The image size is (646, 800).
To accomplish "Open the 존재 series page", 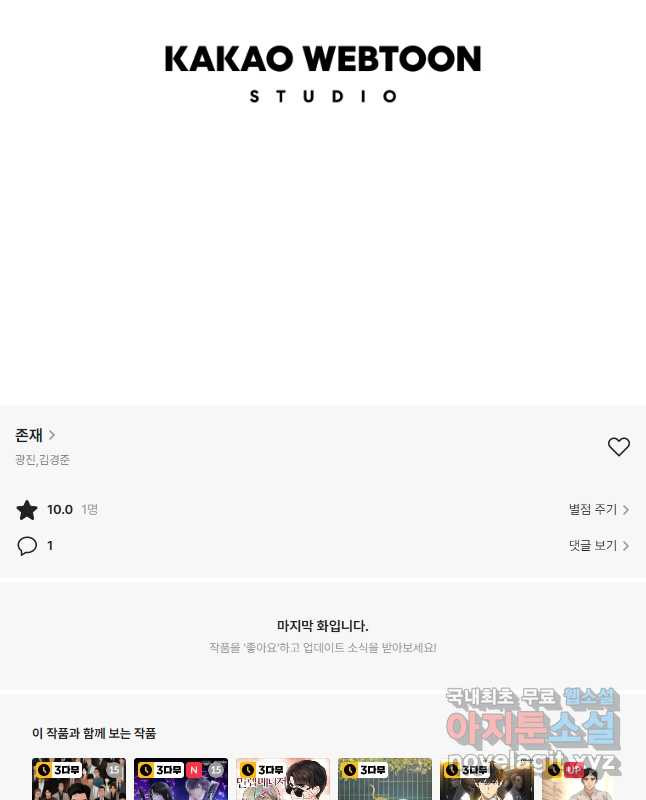I will pyautogui.click(x=35, y=435).
